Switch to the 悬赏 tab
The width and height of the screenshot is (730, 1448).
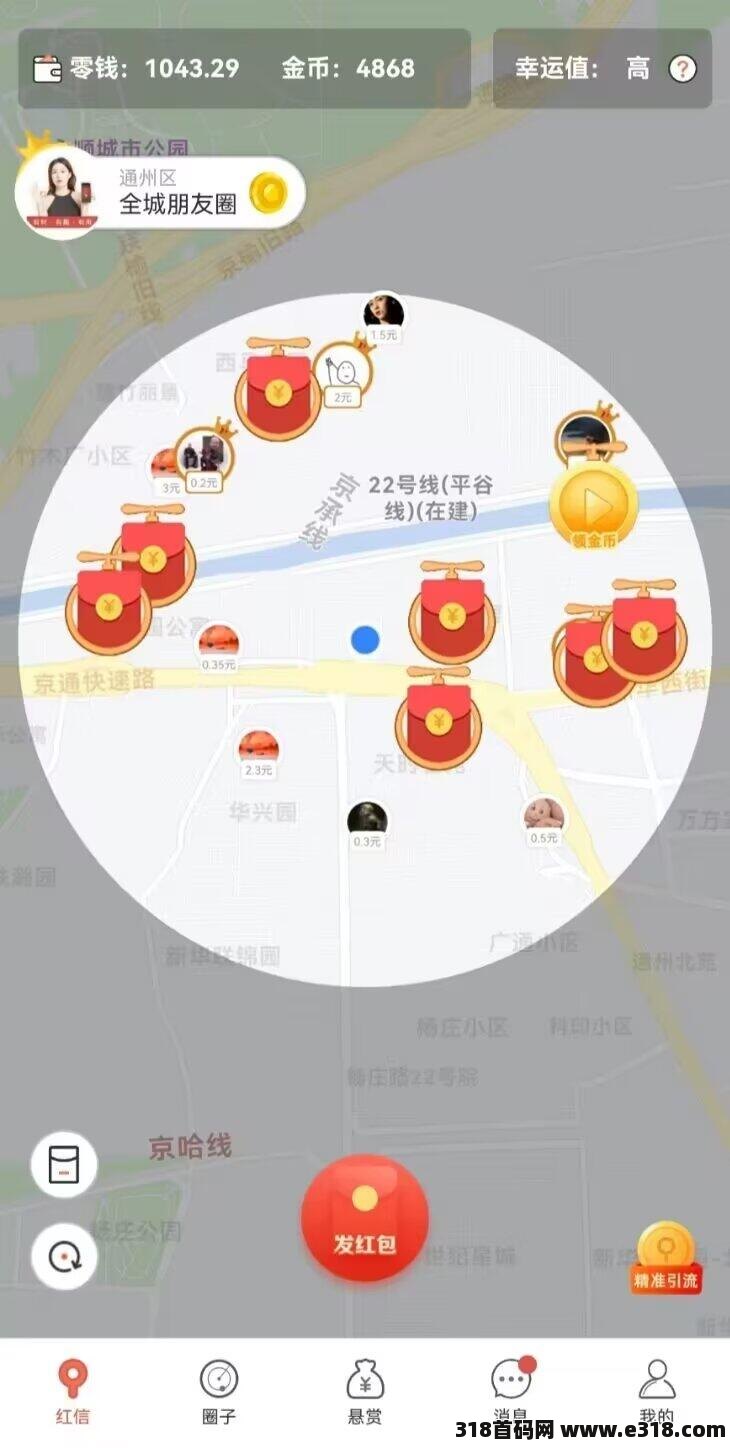tap(365, 1391)
